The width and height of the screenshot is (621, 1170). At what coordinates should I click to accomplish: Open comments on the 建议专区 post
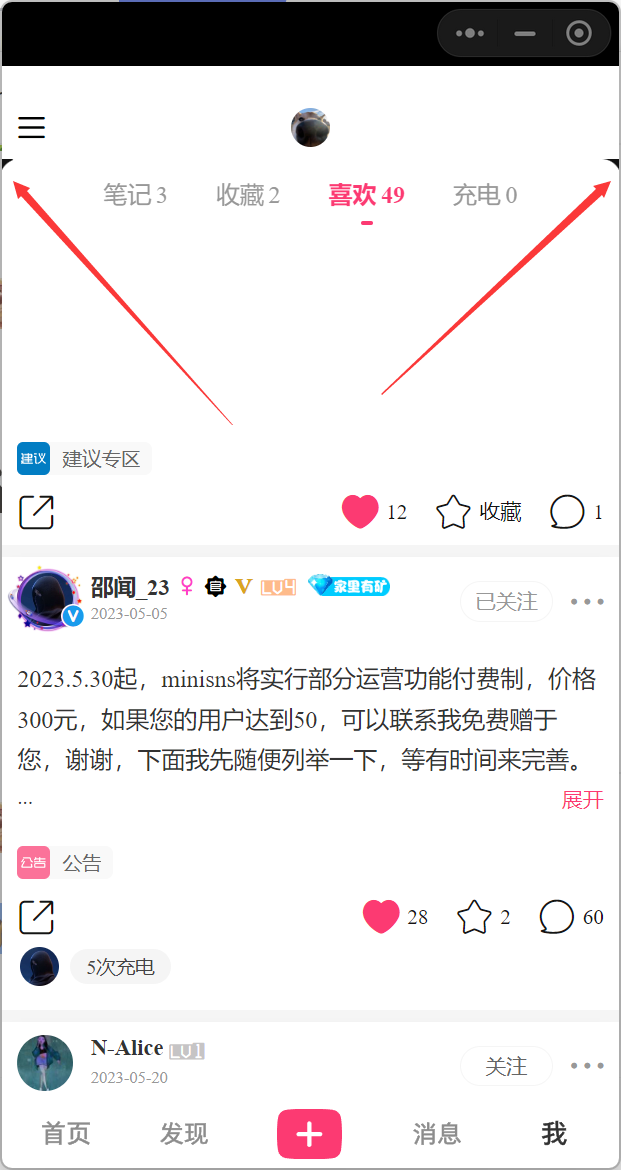pos(567,512)
